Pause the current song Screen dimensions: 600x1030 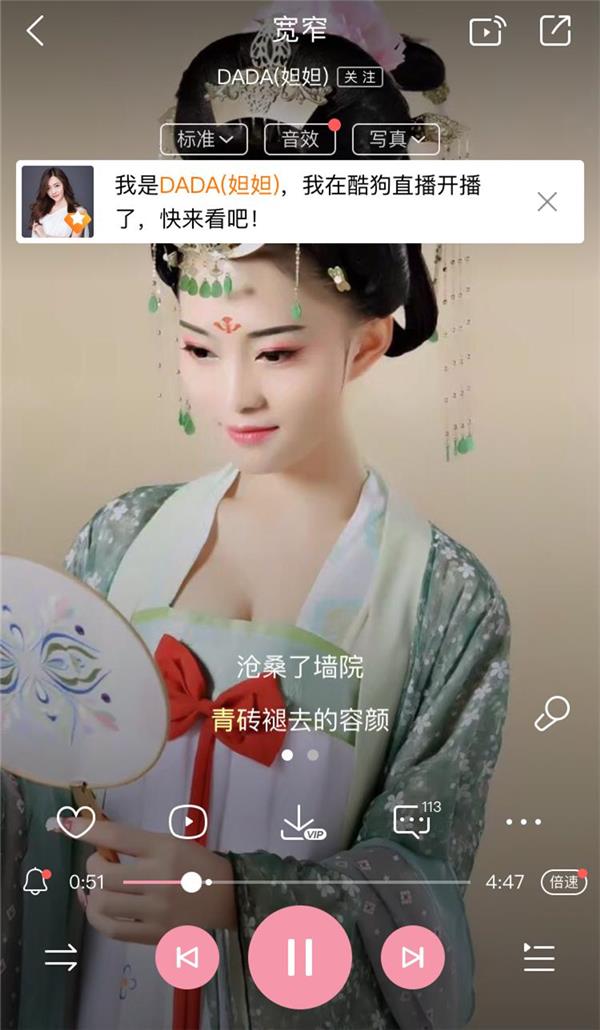pos(300,957)
